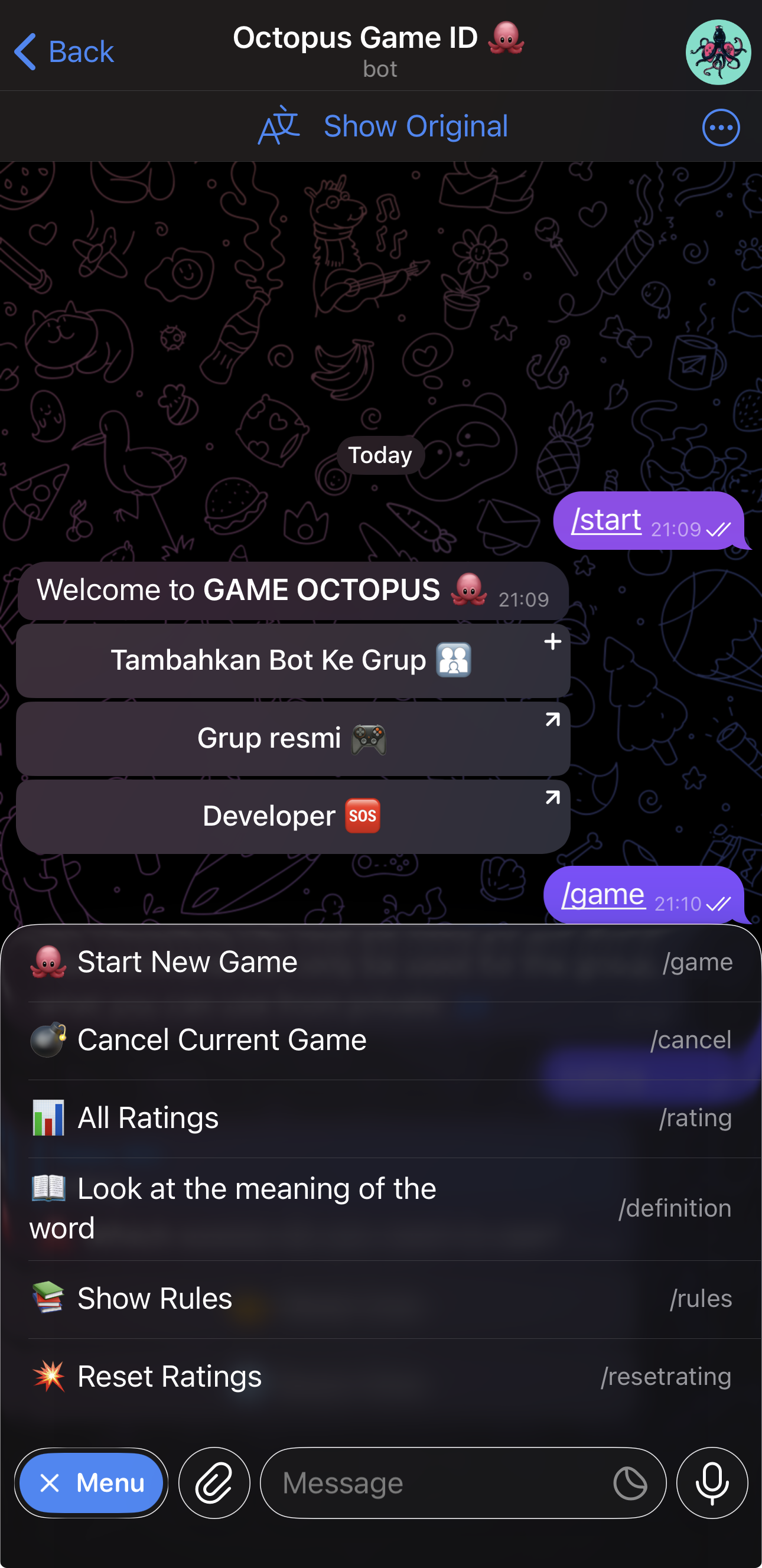The image size is (762, 1568).
Task: Click the external-link arrow on Grup resmi
Action: [551, 719]
